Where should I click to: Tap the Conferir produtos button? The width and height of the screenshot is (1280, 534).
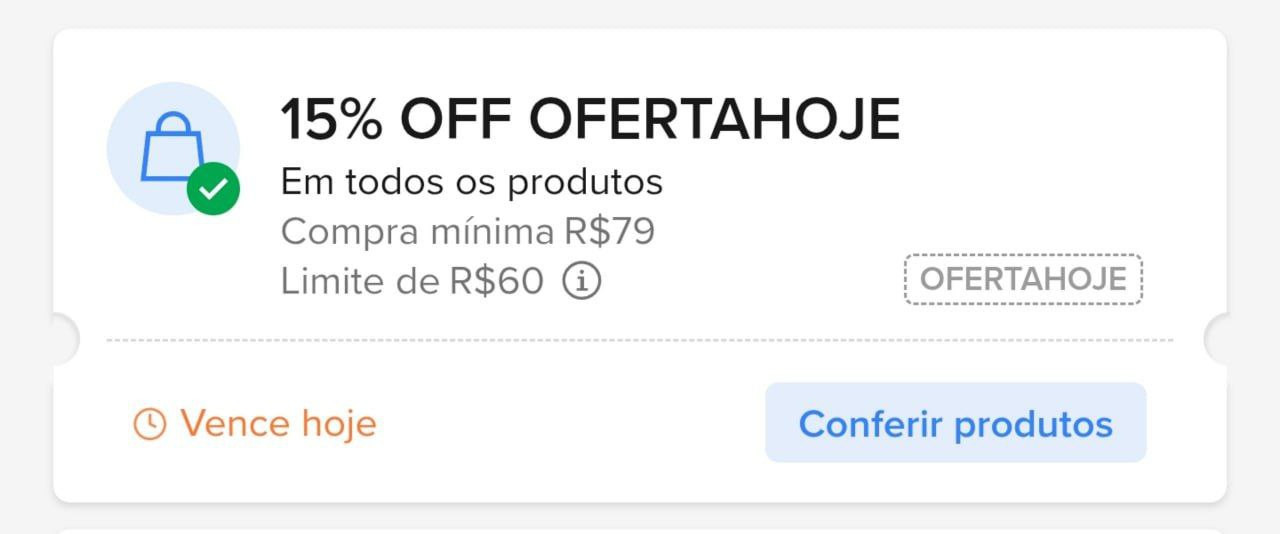pos(955,423)
